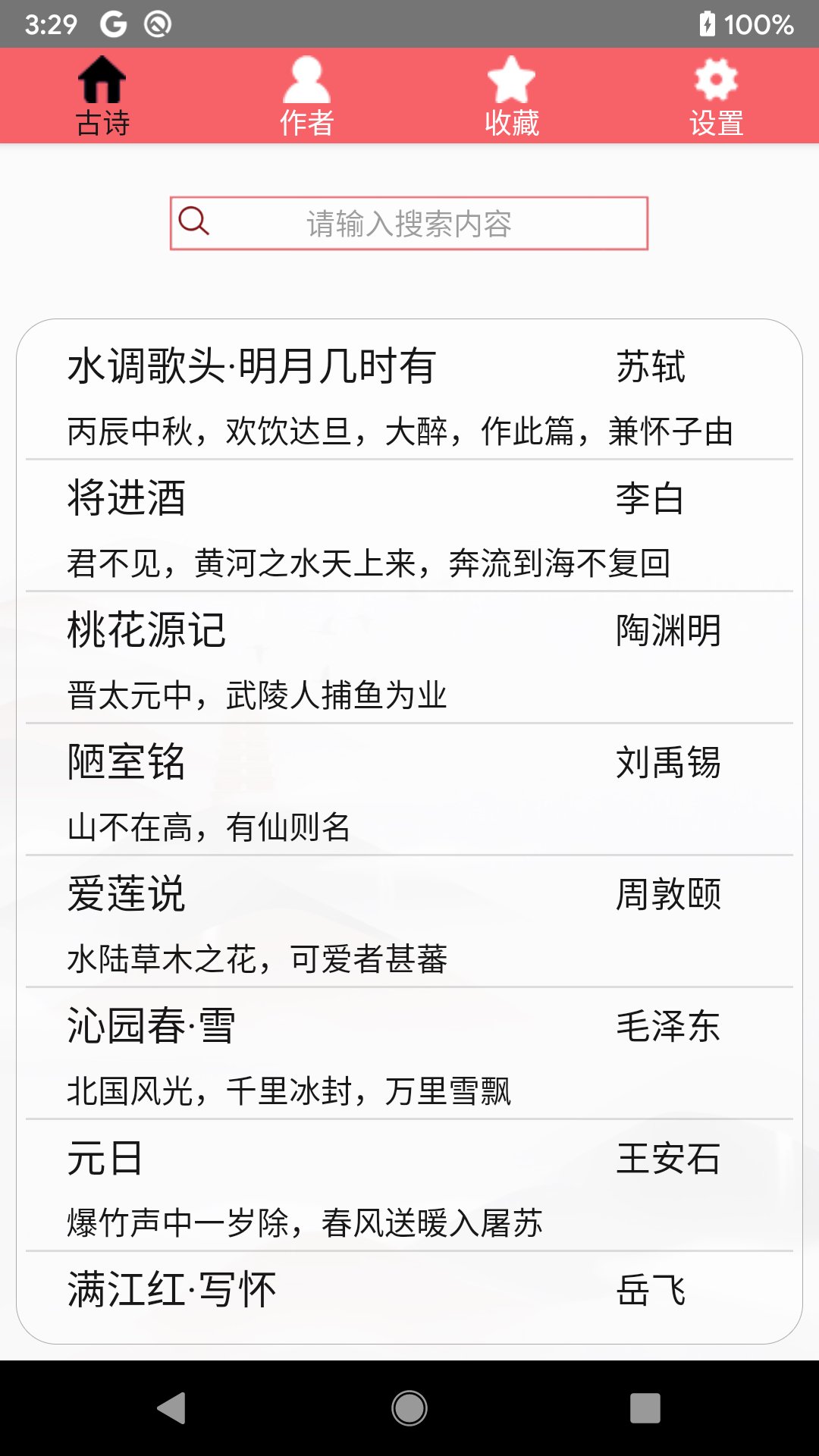Tap the system back button
The height and width of the screenshot is (1456, 819).
pyautogui.click(x=172, y=1408)
